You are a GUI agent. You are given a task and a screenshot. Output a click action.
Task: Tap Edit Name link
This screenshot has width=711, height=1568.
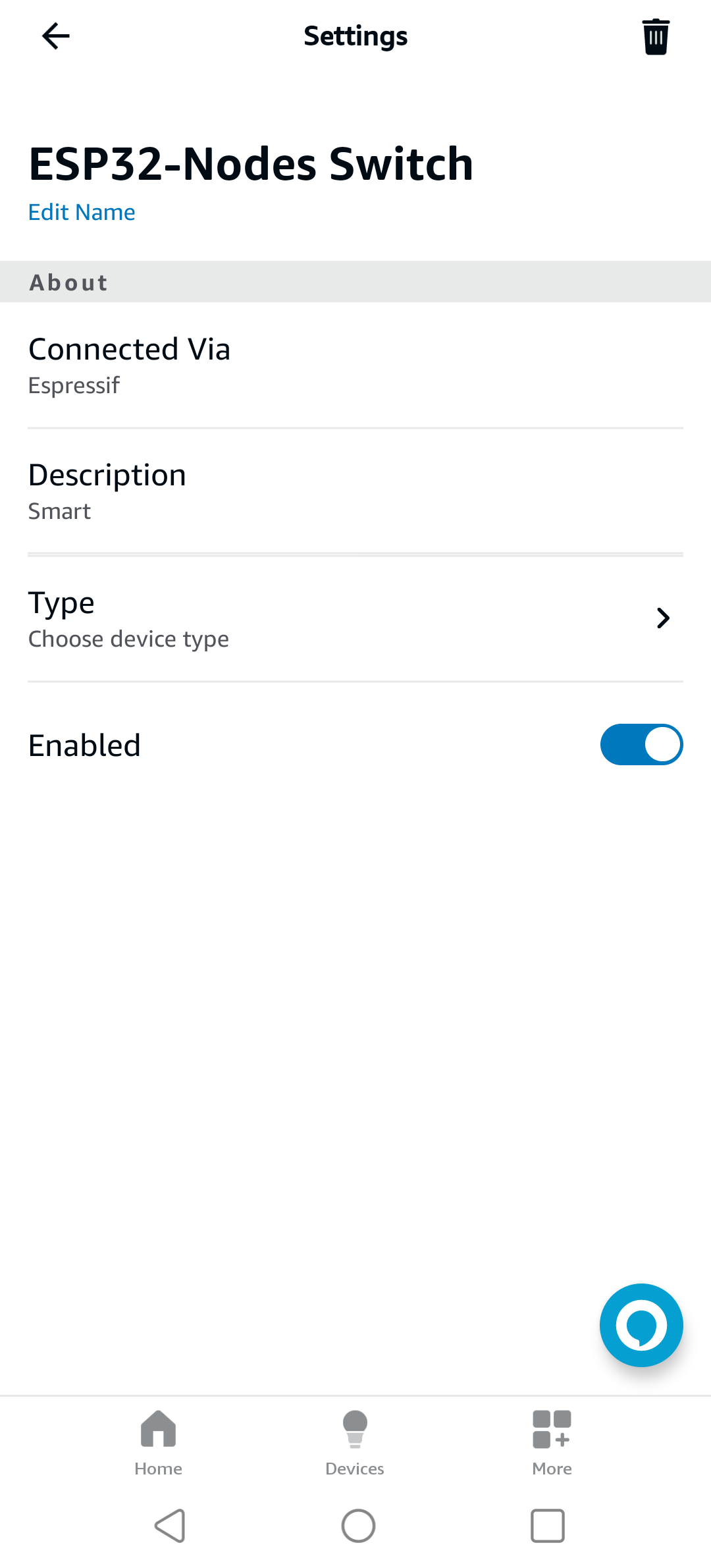[82, 212]
